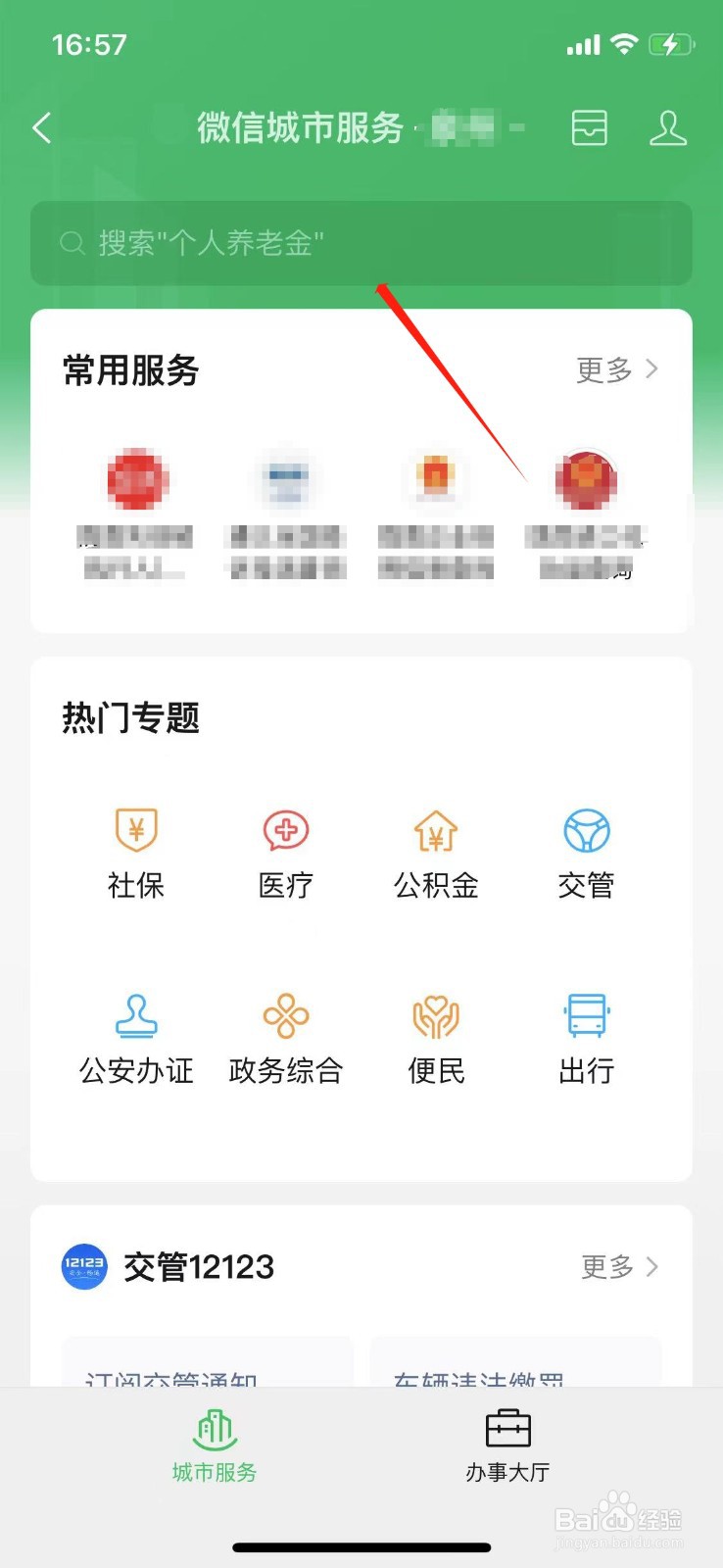Open 政务综合 services
Screen dimensions: 723x1568
[286, 1039]
